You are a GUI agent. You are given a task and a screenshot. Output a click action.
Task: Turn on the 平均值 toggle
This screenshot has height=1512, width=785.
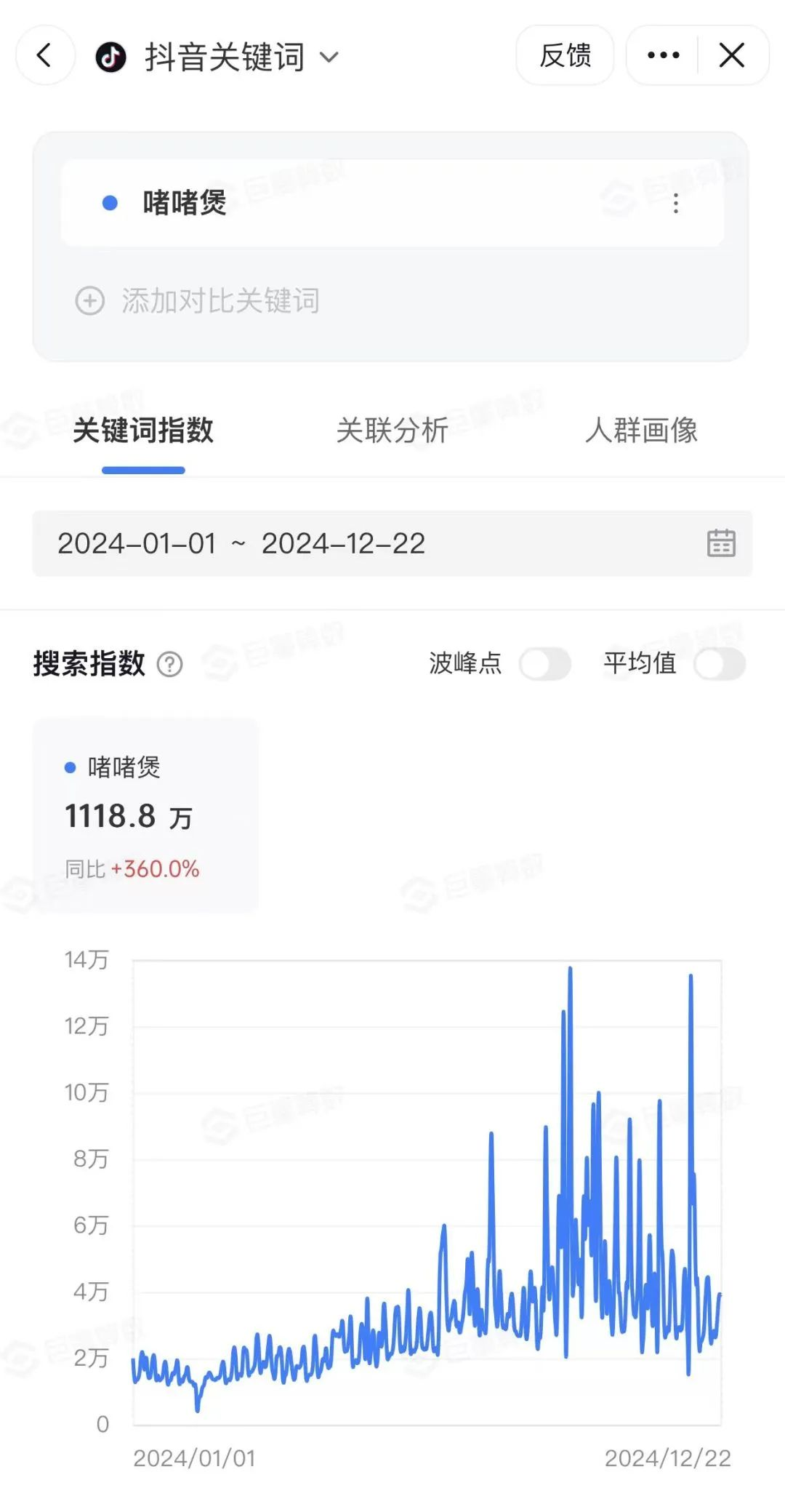tap(719, 664)
